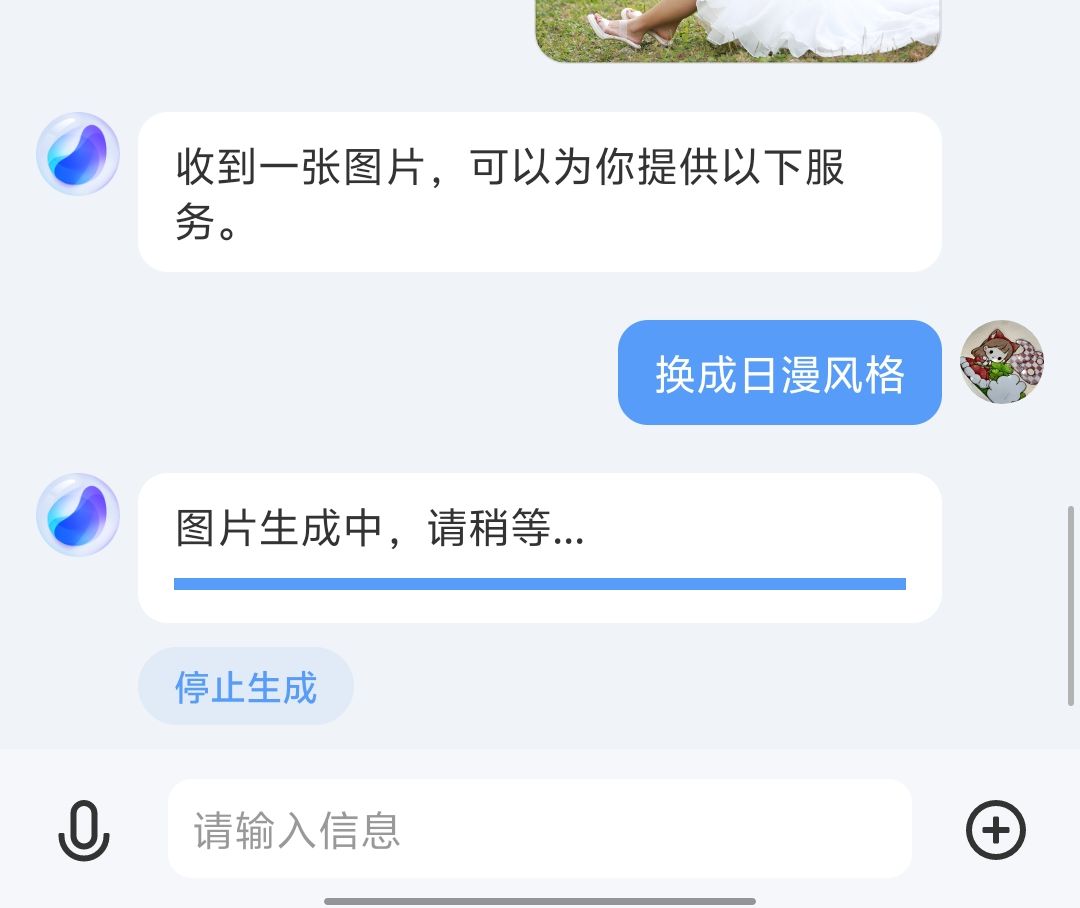Open the plus attachment menu
Screen dimensions: 1080x908
click(x=995, y=830)
